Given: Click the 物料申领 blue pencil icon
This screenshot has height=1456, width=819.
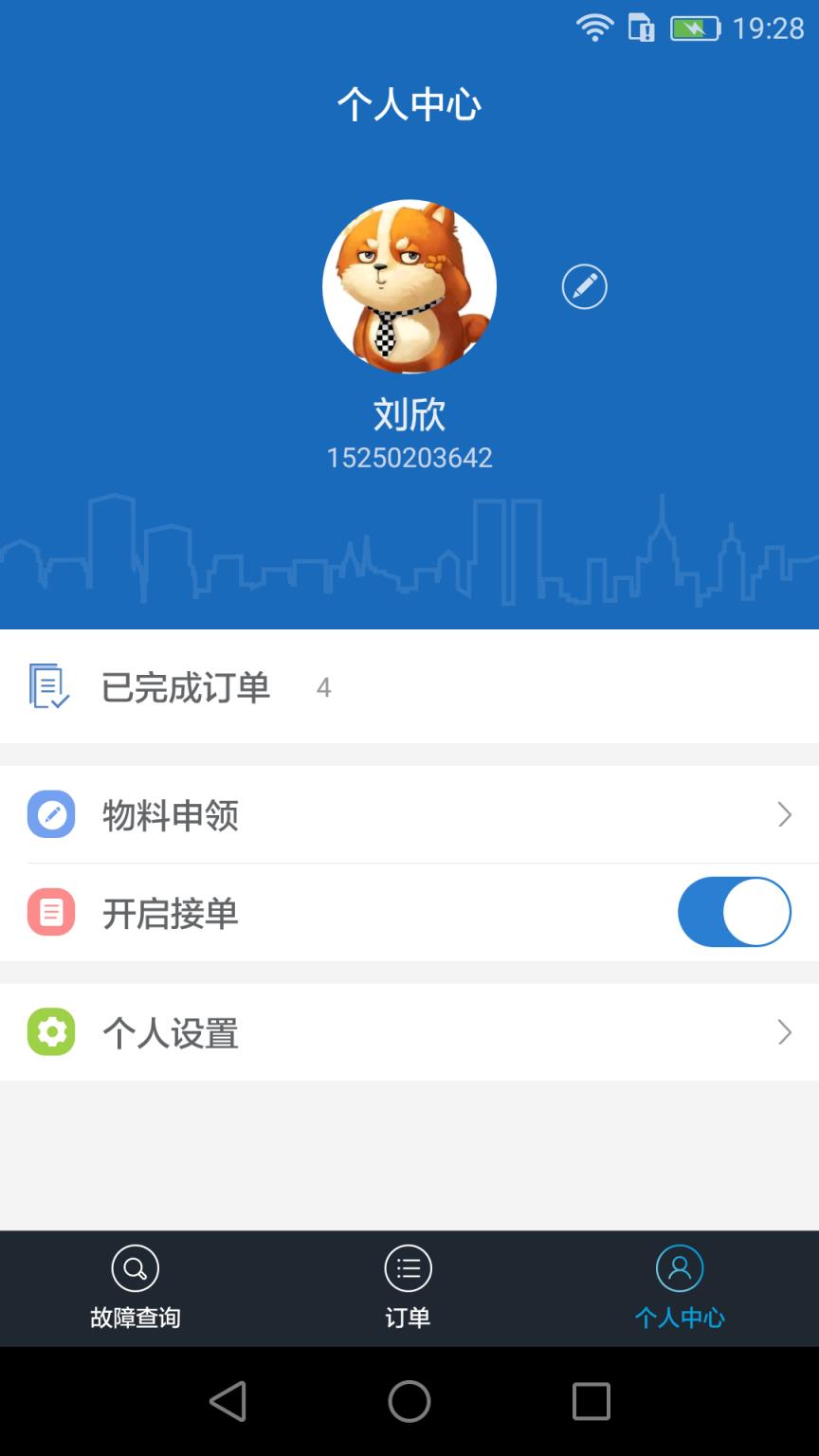Looking at the screenshot, I should click(50, 815).
